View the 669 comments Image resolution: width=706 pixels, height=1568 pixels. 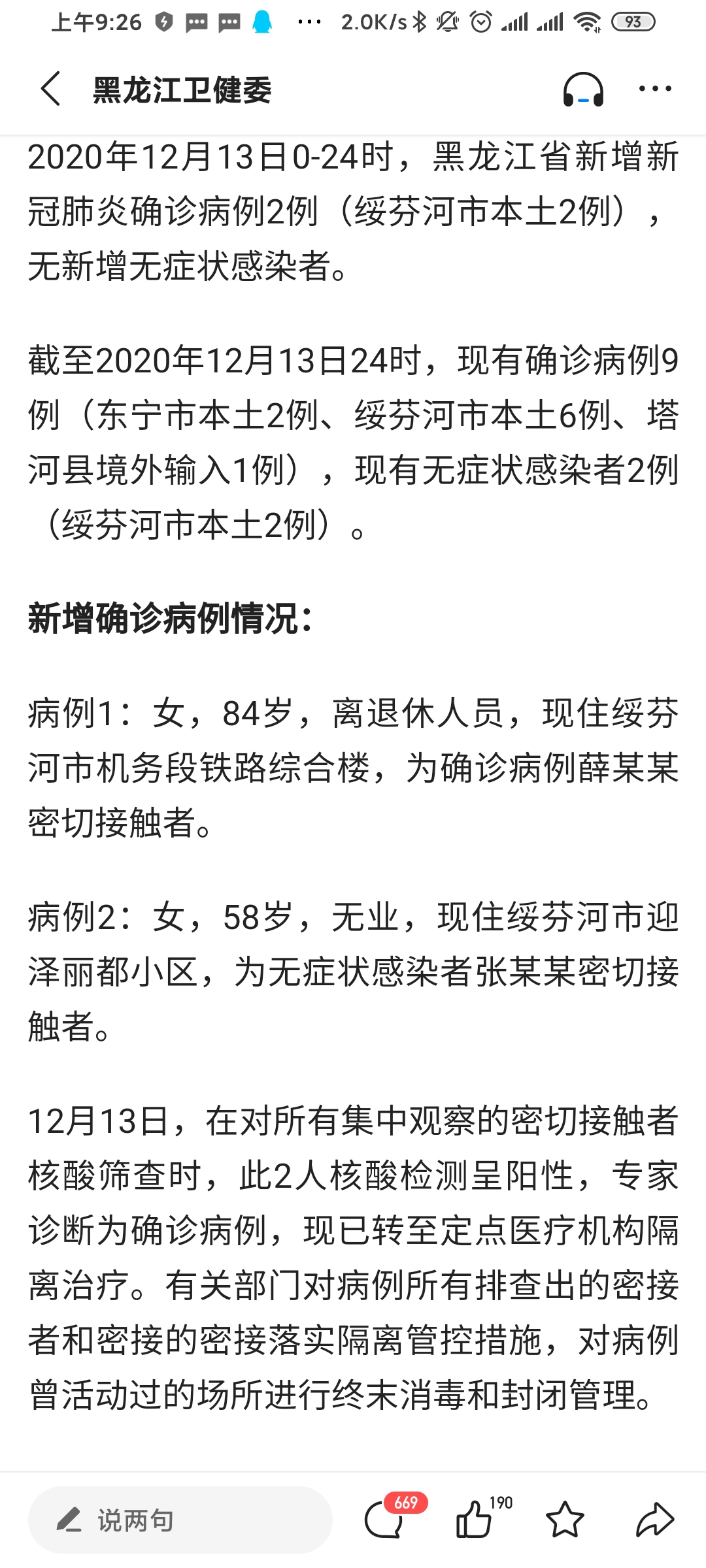click(392, 1517)
